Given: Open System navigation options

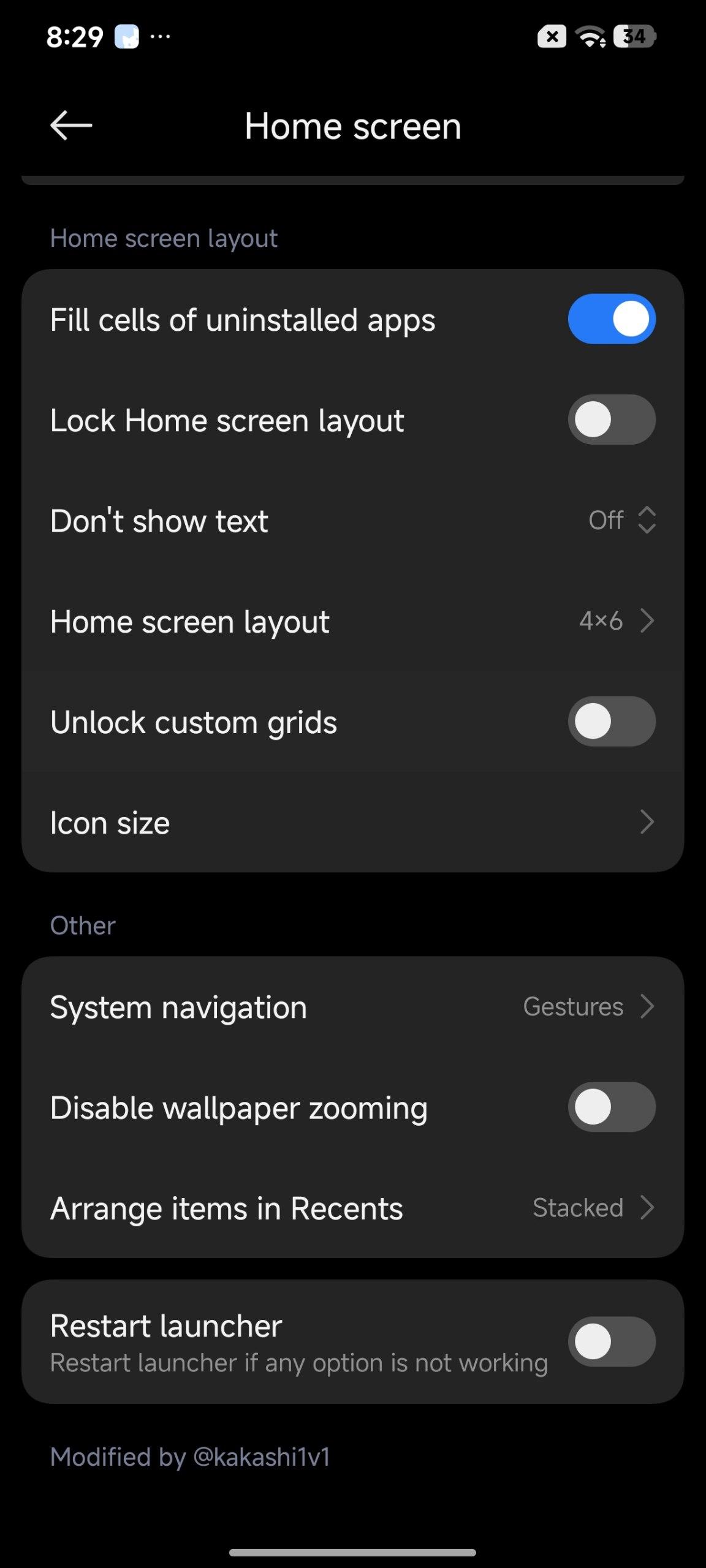Looking at the screenshot, I should tap(352, 1007).
